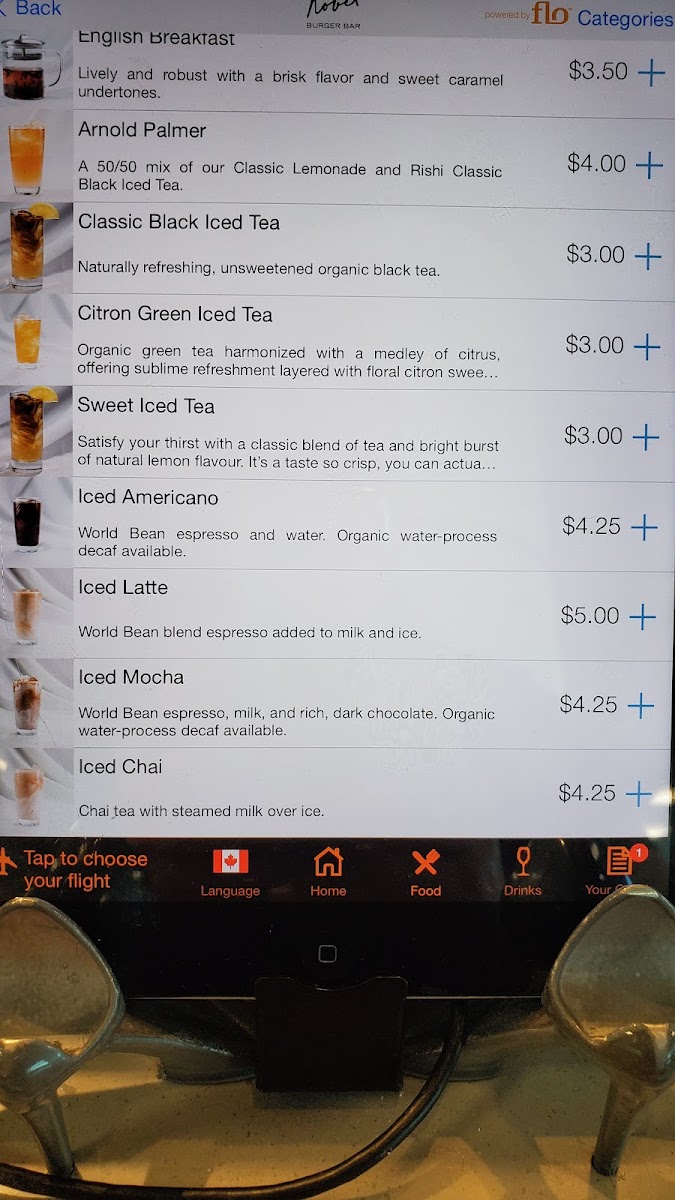The image size is (675, 1200).
Task: Change the Language setting
Action: 230,872
